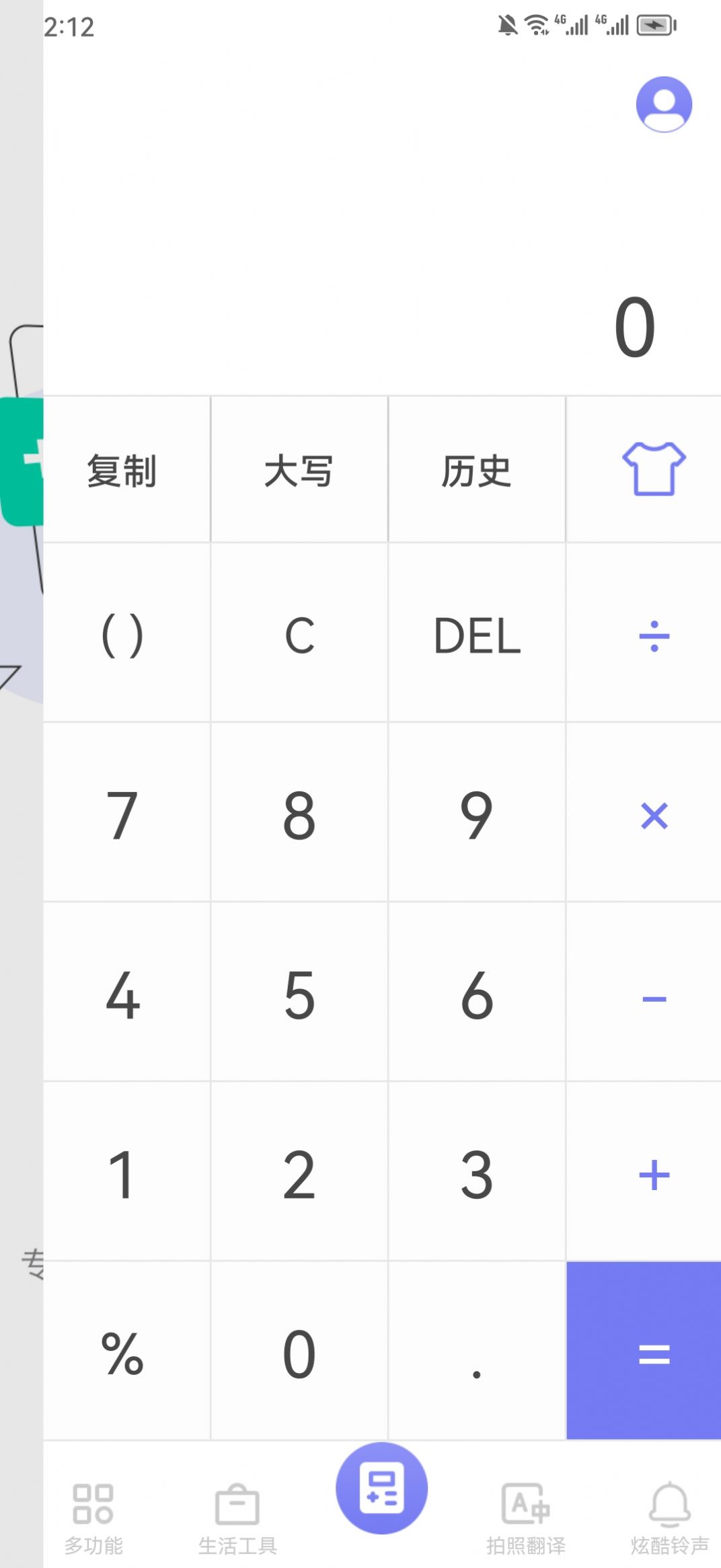Screen dimensions: 721x1568
Task: Clear the display with C
Action: click(299, 635)
